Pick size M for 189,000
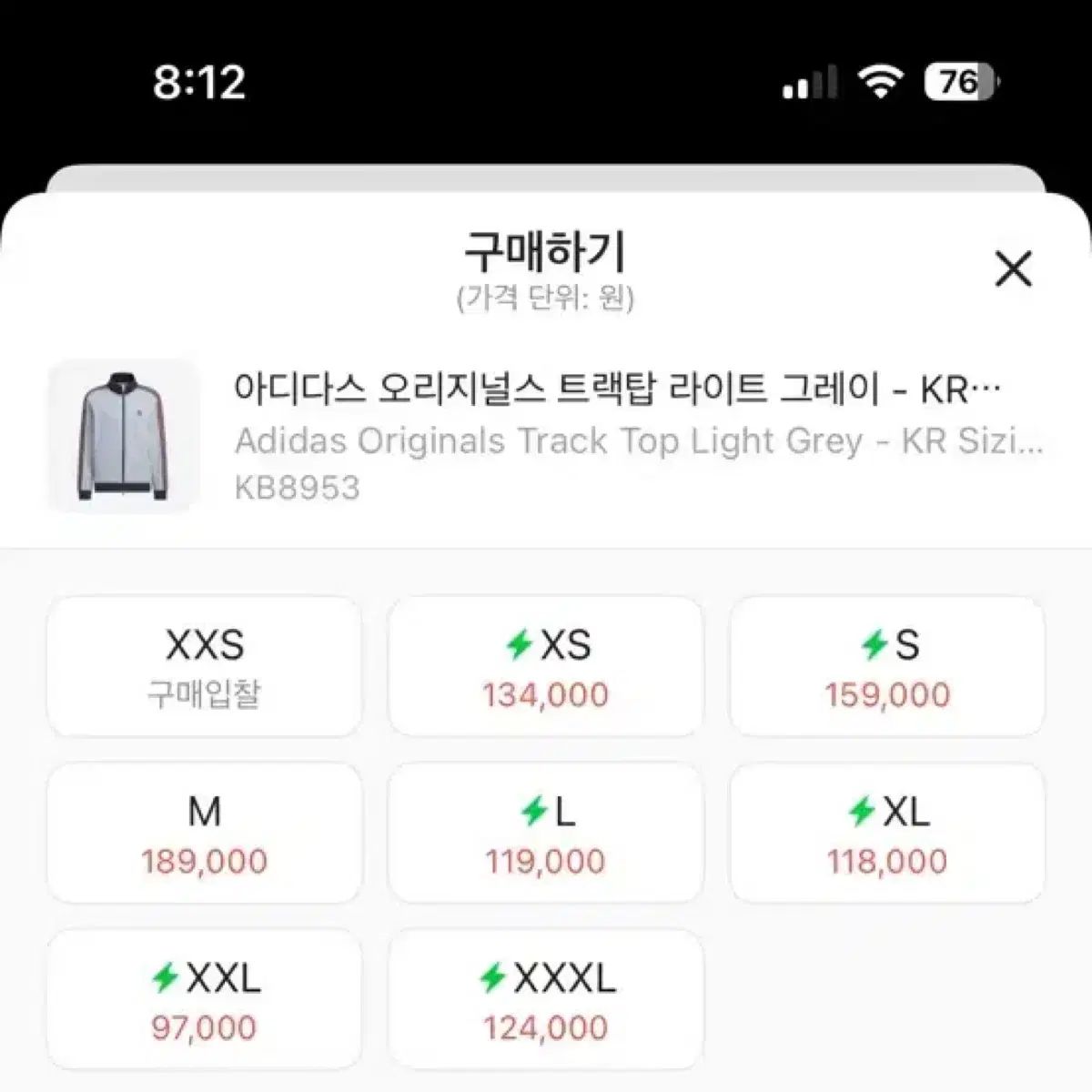 tap(204, 834)
